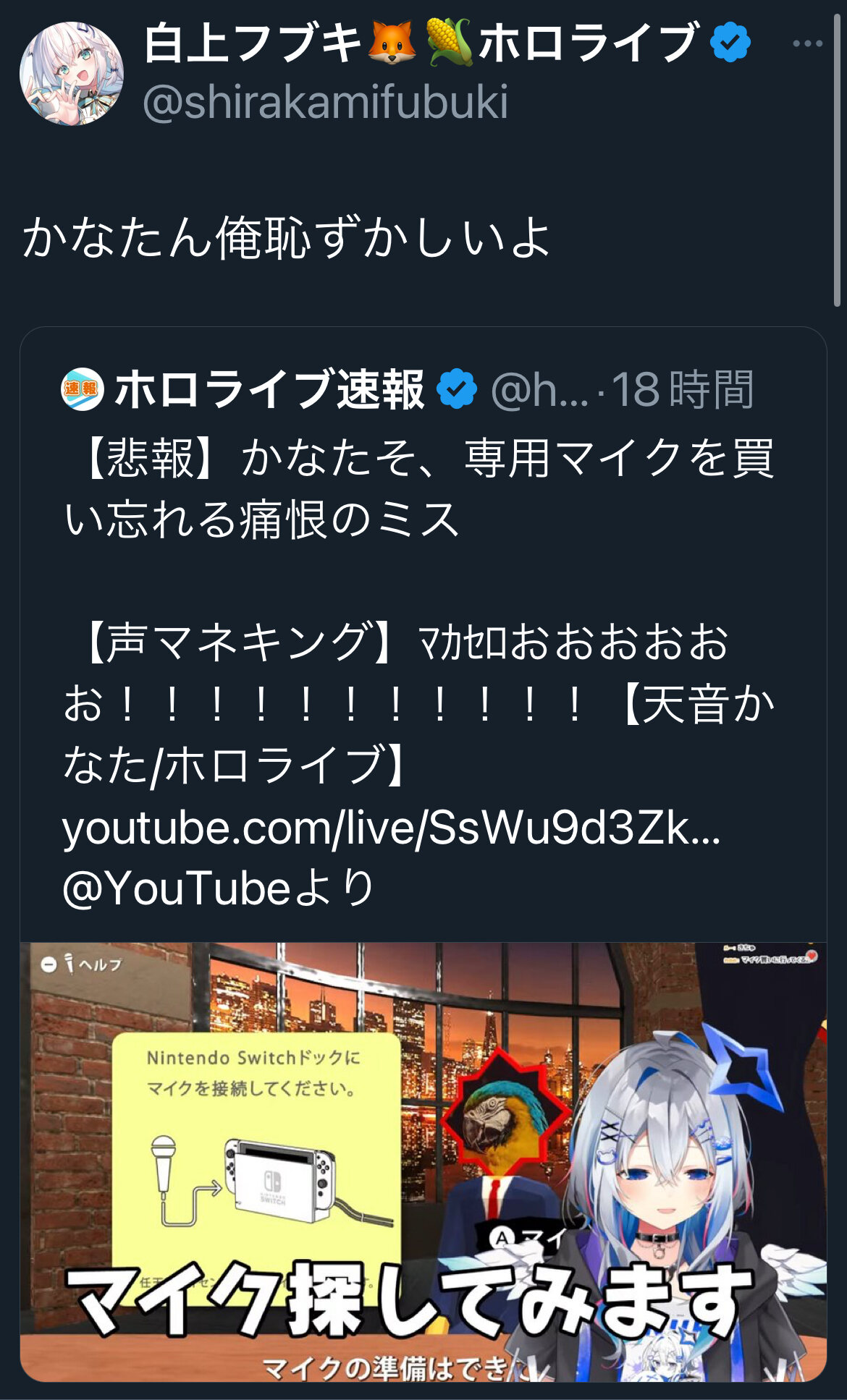Open the tweet's three-dot overflow menu
This screenshot has height=1400, width=847.
pos(807,44)
